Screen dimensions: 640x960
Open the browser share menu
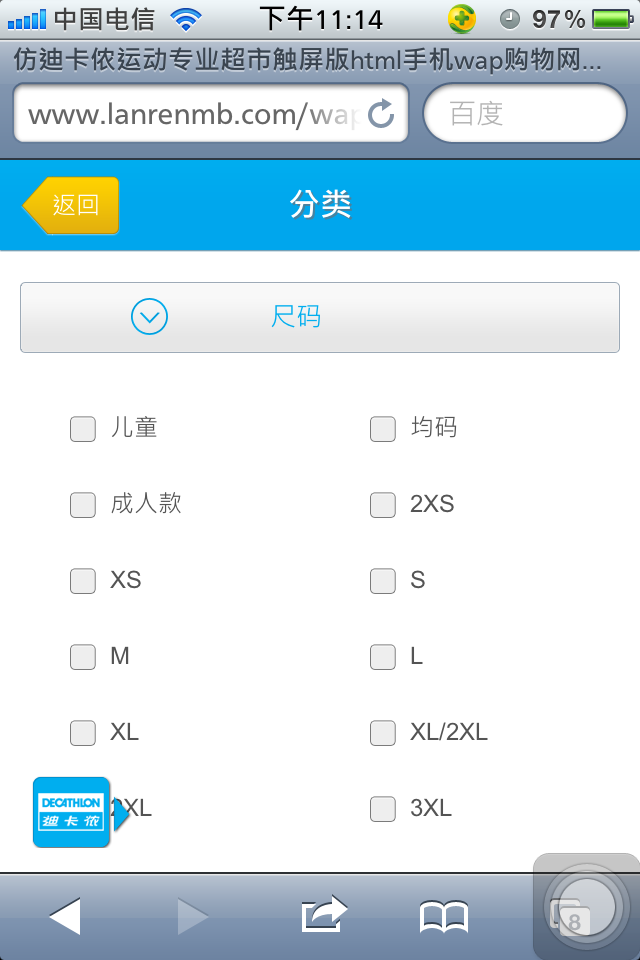click(x=323, y=916)
